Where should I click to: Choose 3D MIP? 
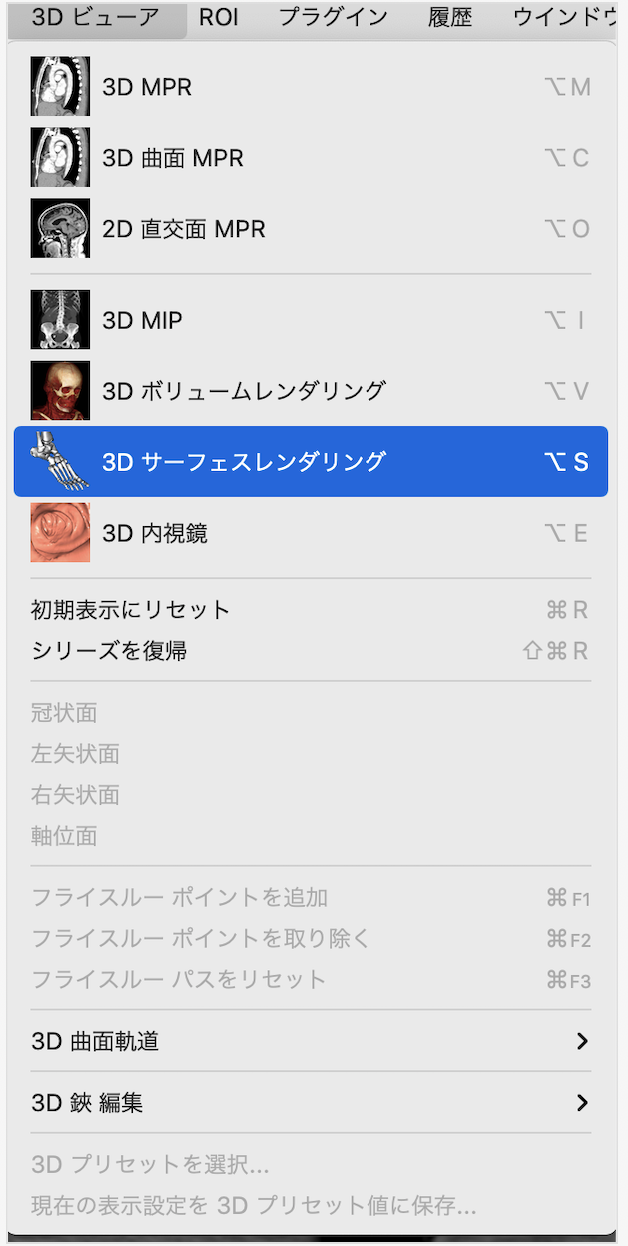(142, 321)
